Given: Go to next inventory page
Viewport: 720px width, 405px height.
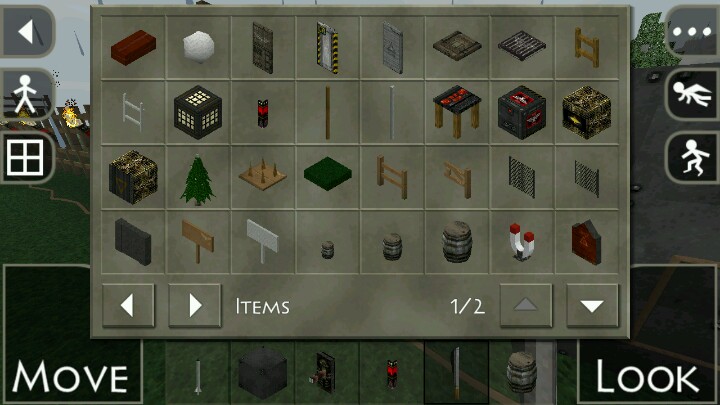Looking at the screenshot, I should click(x=592, y=306).
